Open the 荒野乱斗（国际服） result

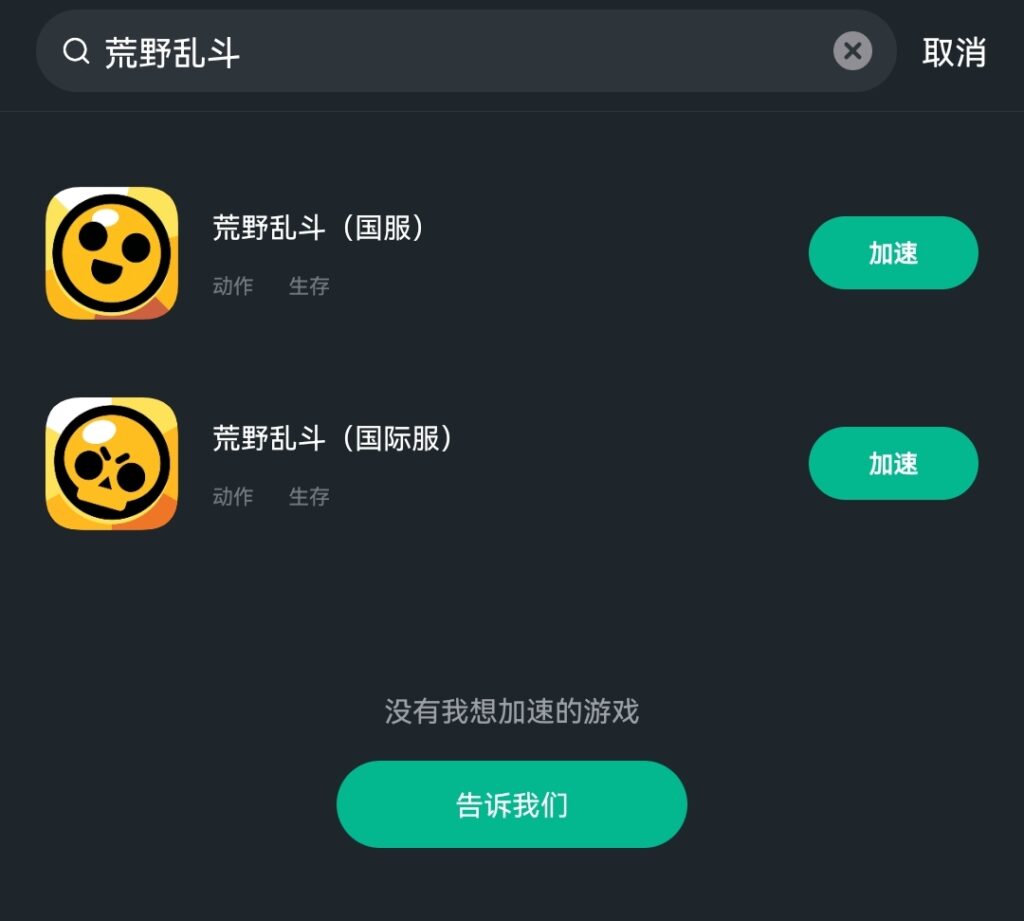(333, 440)
